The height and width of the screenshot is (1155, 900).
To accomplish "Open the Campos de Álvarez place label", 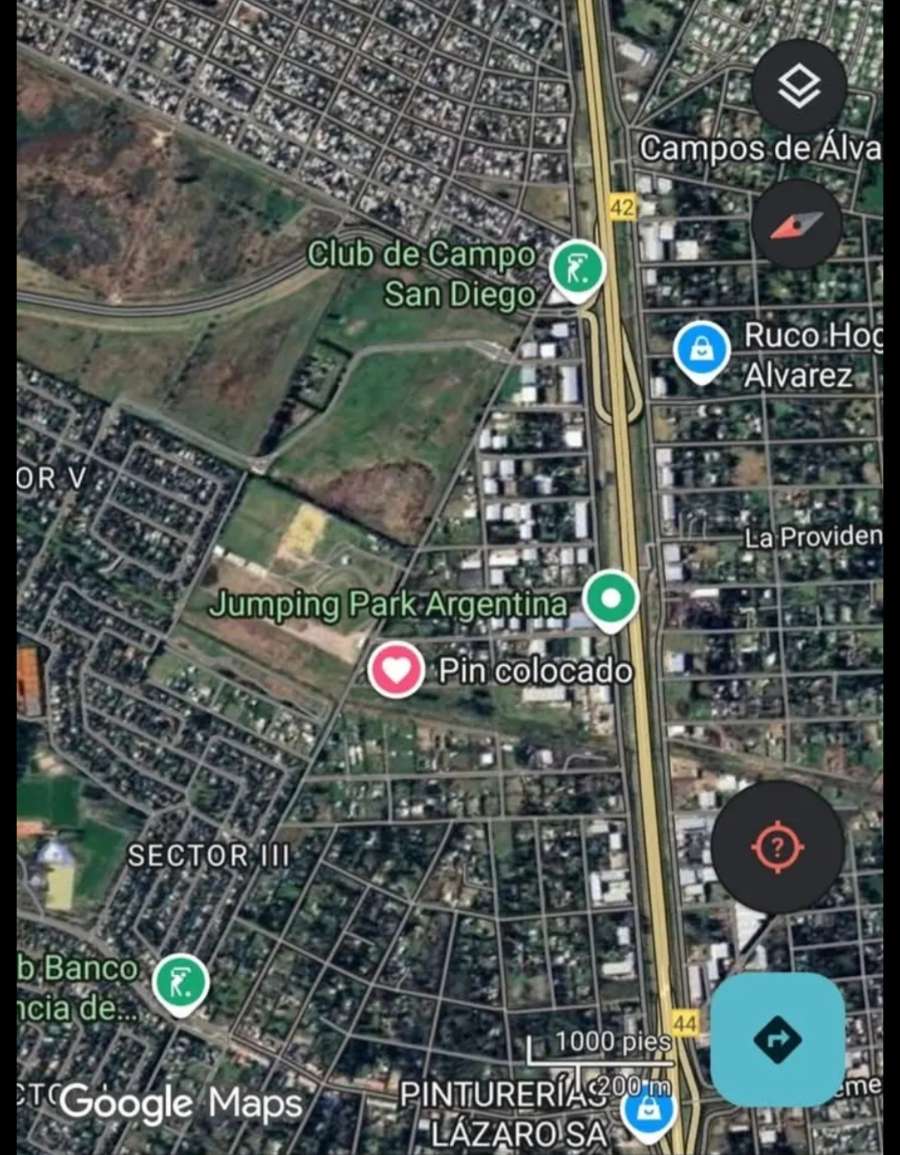I will 762,148.
